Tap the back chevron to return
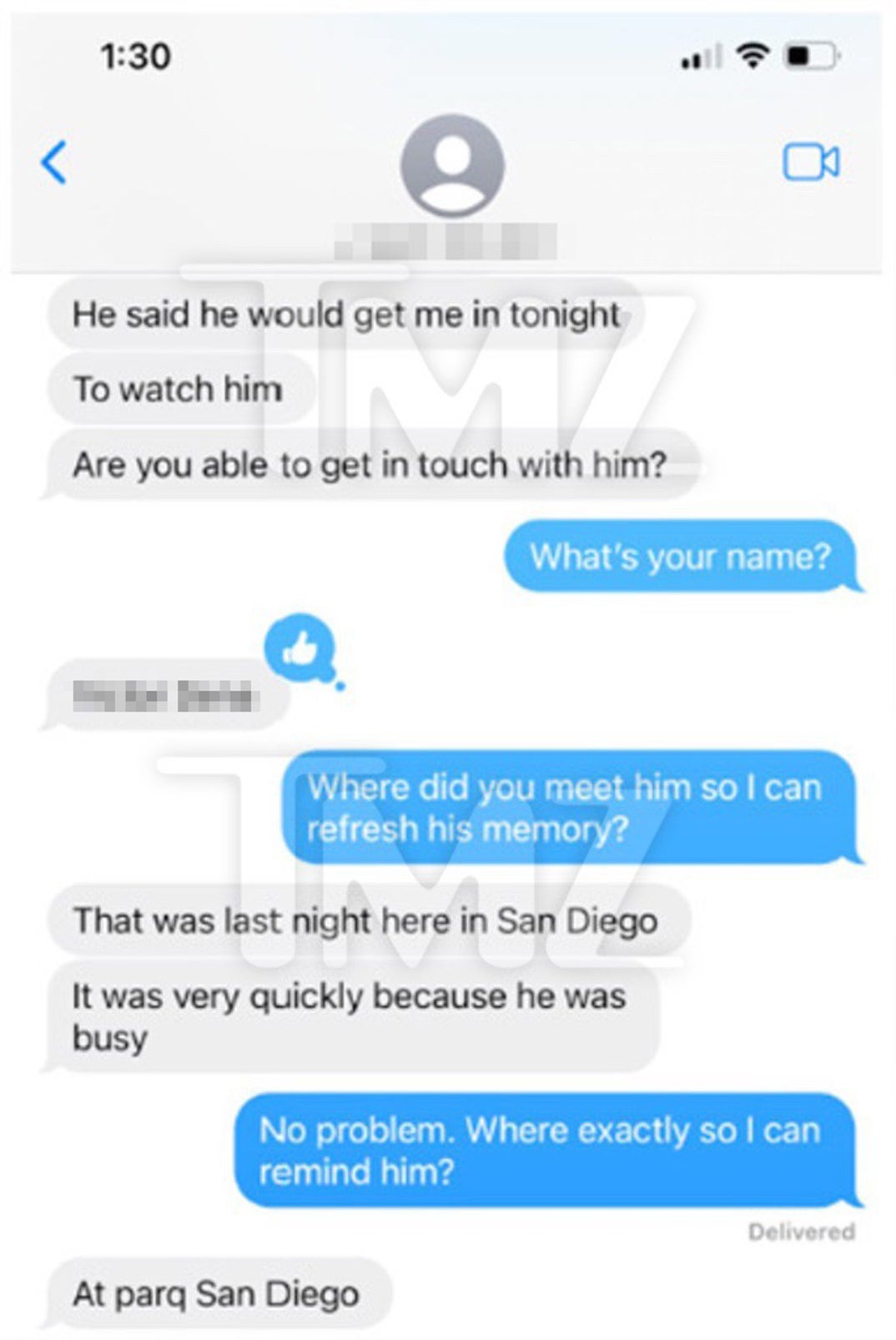The width and height of the screenshot is (896, 1340). (x=52, y=163)
